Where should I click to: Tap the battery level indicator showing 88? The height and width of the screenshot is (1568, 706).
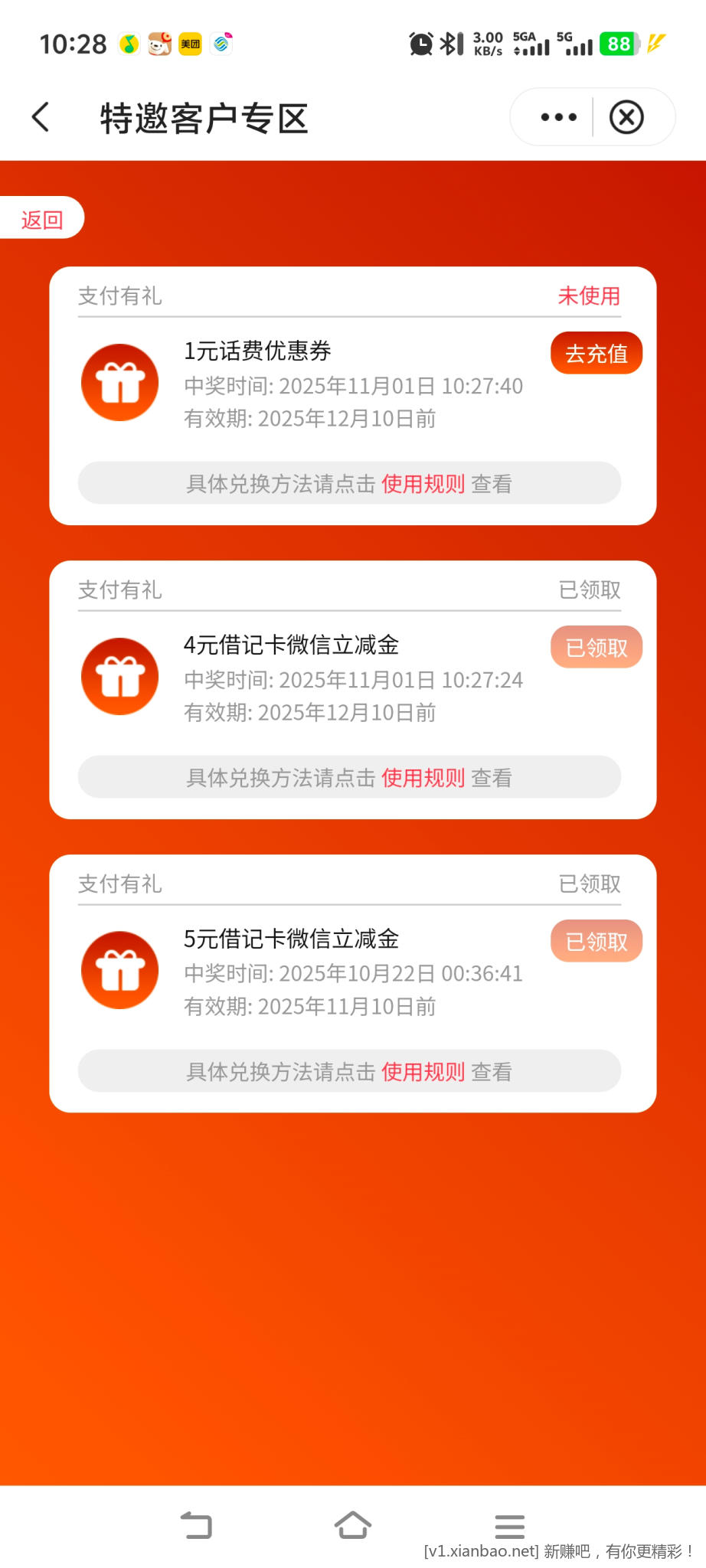click(619, 44)
